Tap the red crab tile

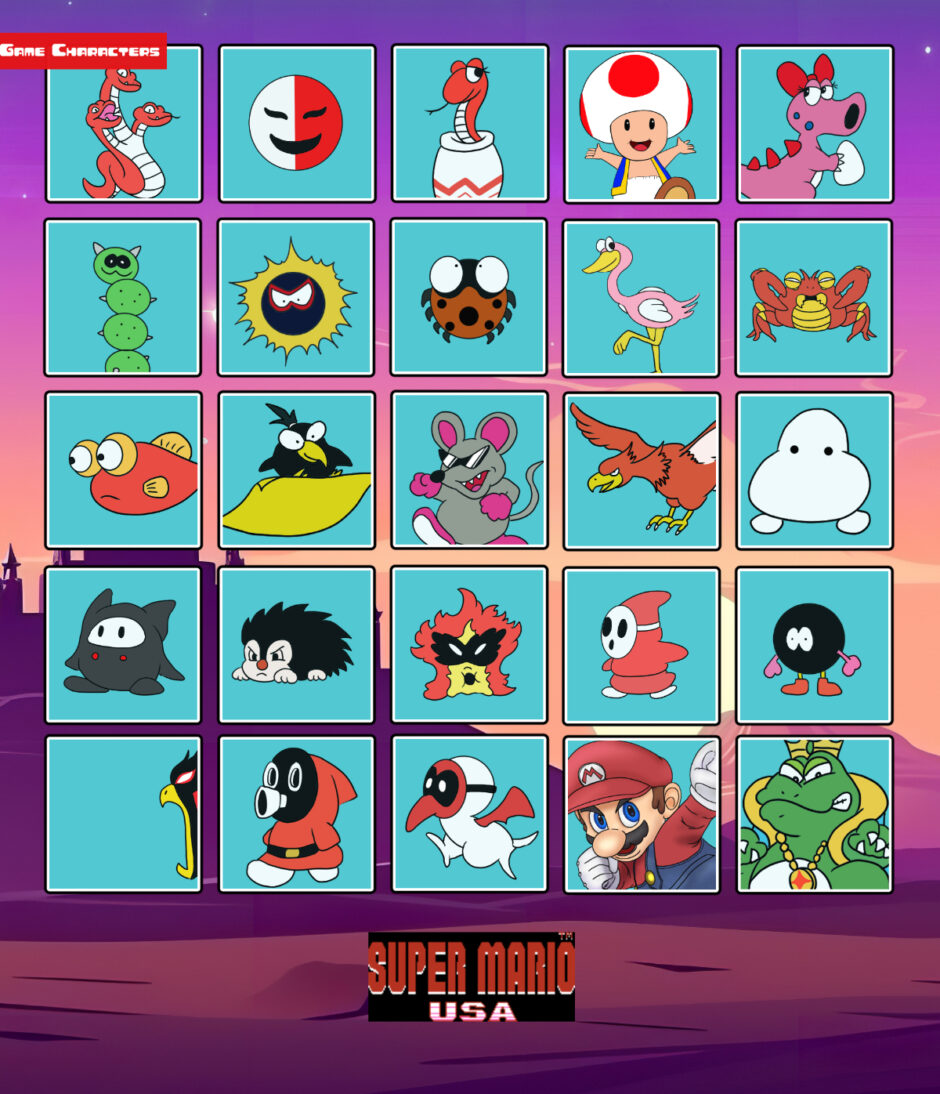813,298
